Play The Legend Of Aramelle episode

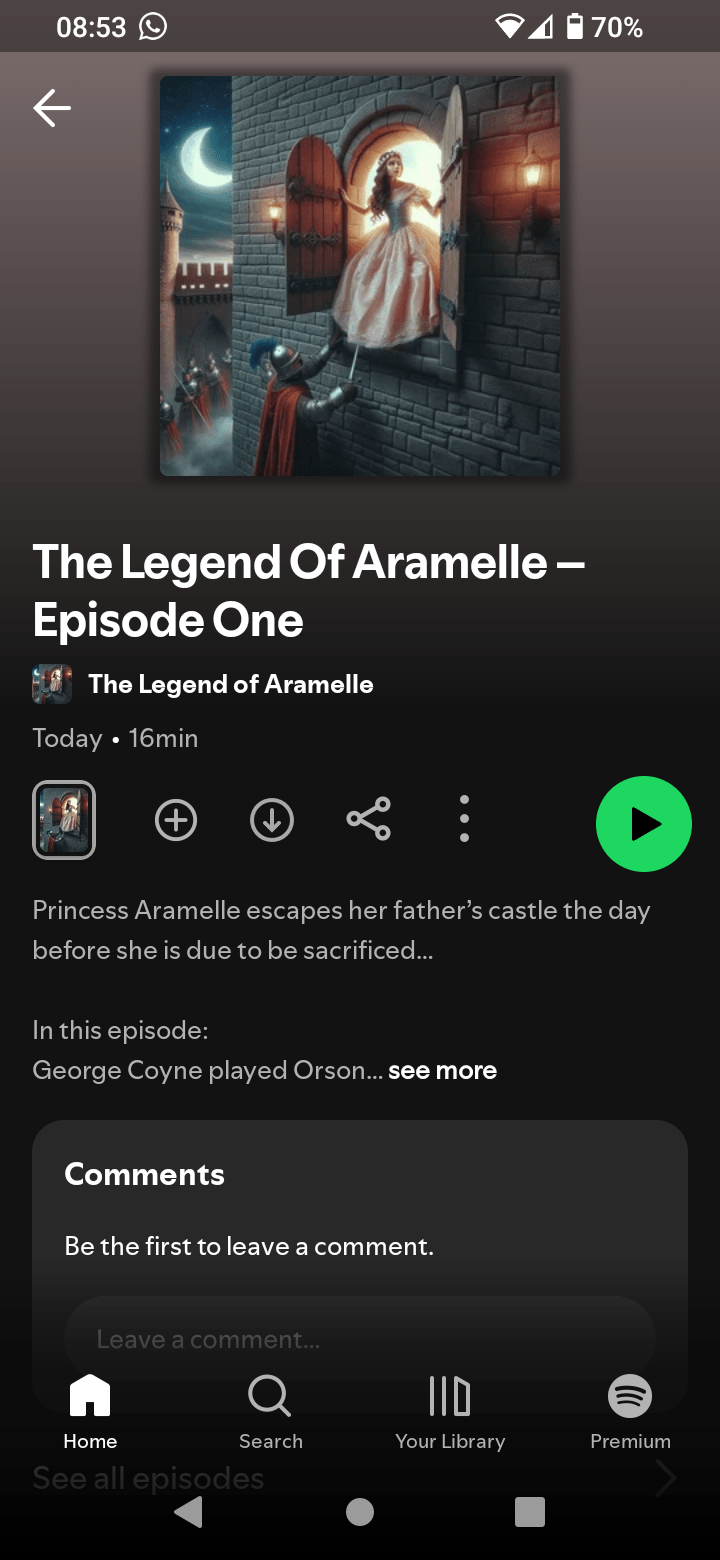[x=643, y=824]
